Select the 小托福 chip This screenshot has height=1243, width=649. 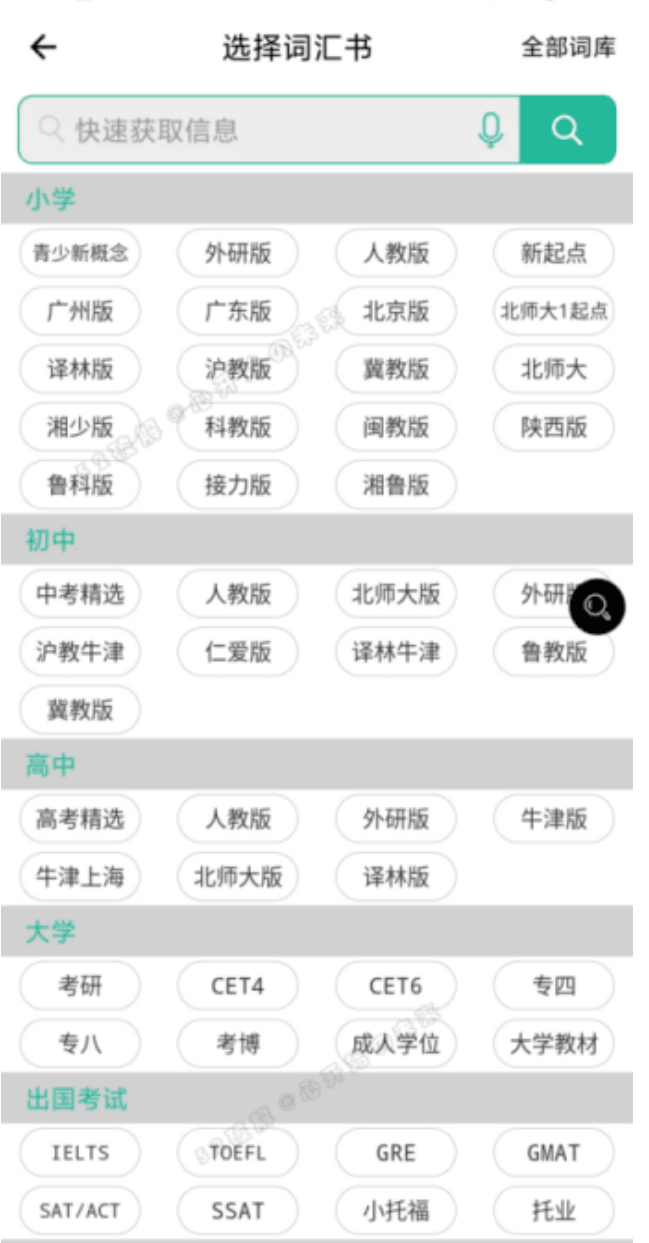pyautogui.click(x=396, y=1211)
